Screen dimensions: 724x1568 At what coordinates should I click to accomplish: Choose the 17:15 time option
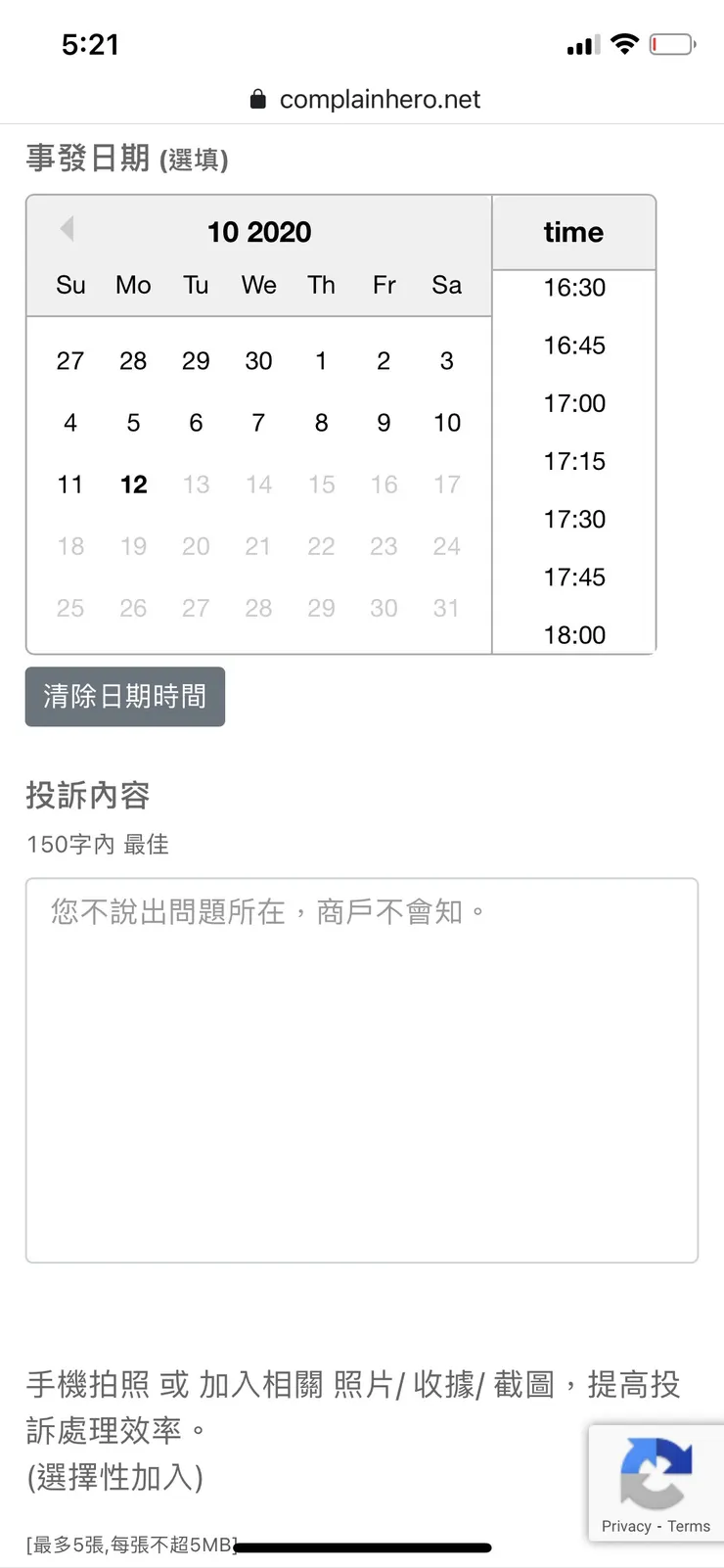point(574,461)
